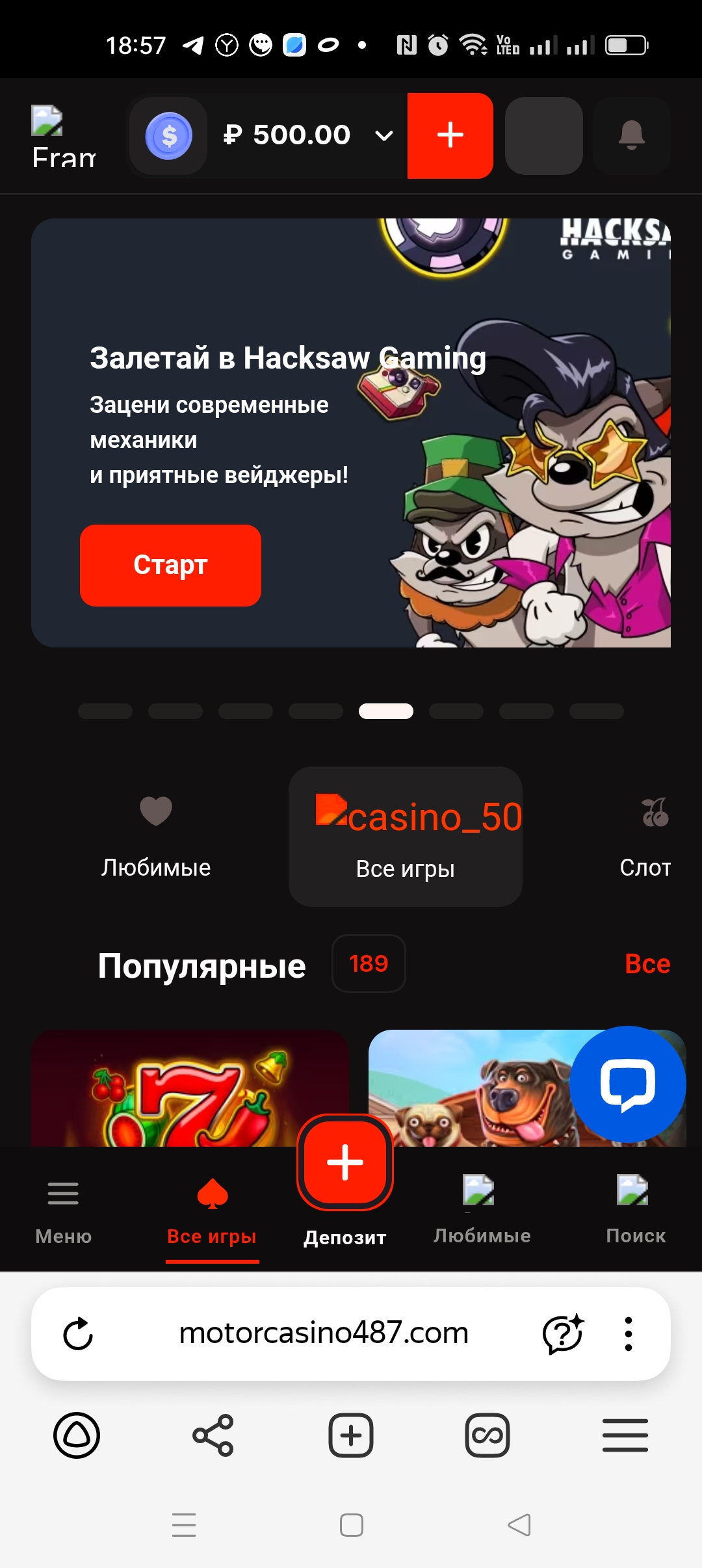Tap the Старт button on the banner

point(170,565)
